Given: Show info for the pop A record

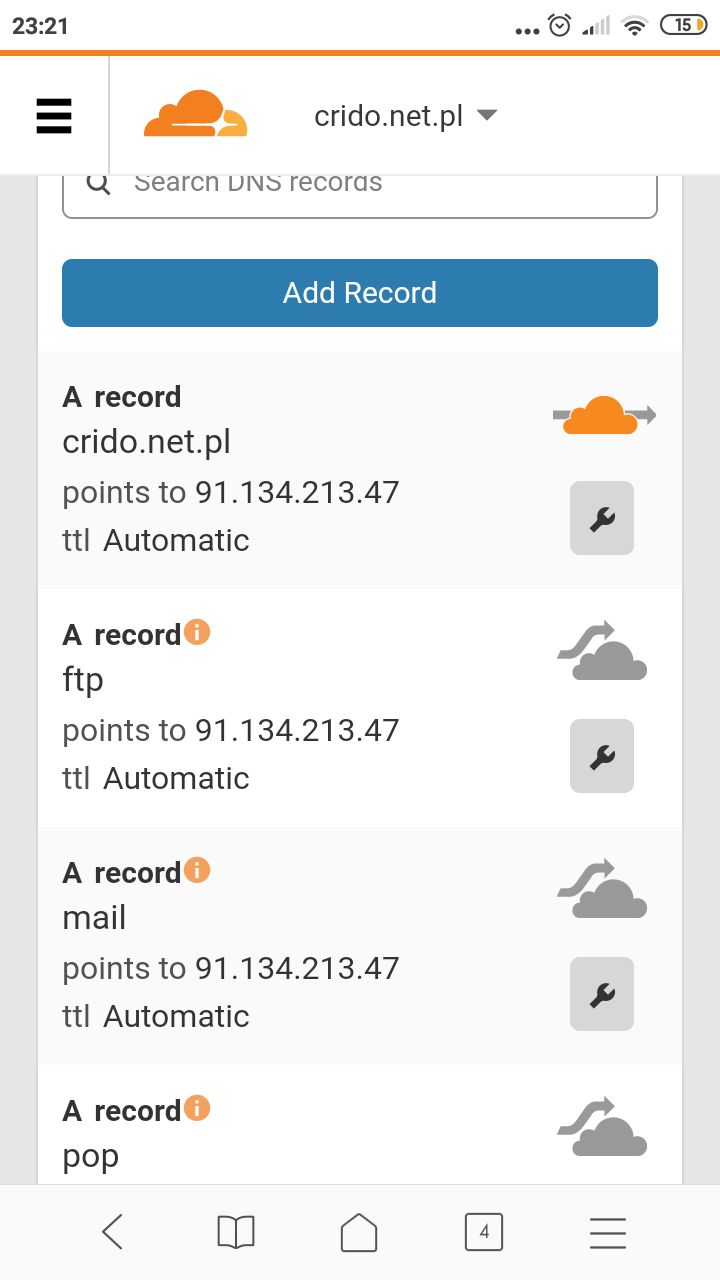Looking at the screenshot, I should pyautogui.click(x=197, y=1108).
